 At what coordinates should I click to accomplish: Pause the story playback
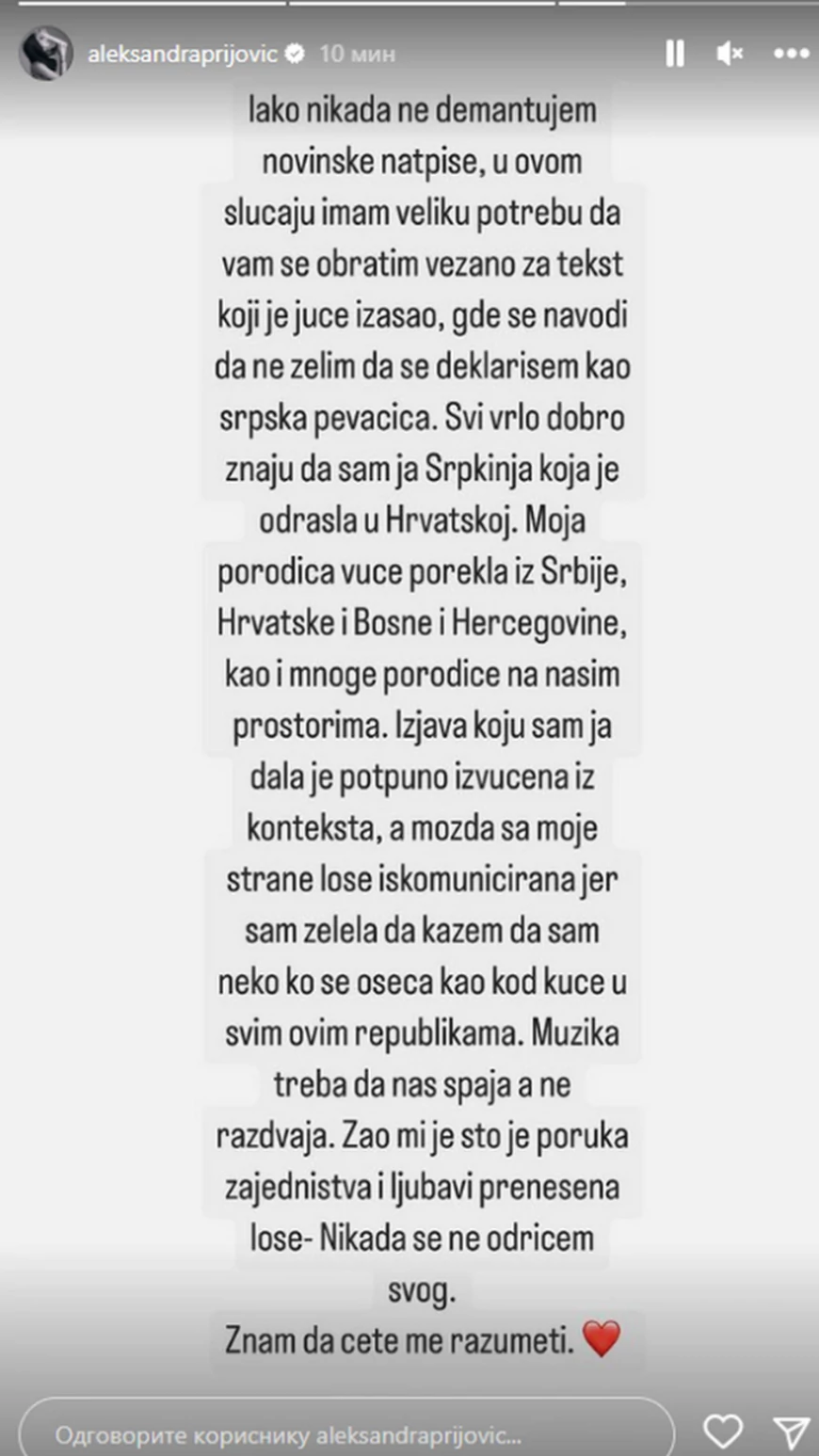[x=675, y=54]
